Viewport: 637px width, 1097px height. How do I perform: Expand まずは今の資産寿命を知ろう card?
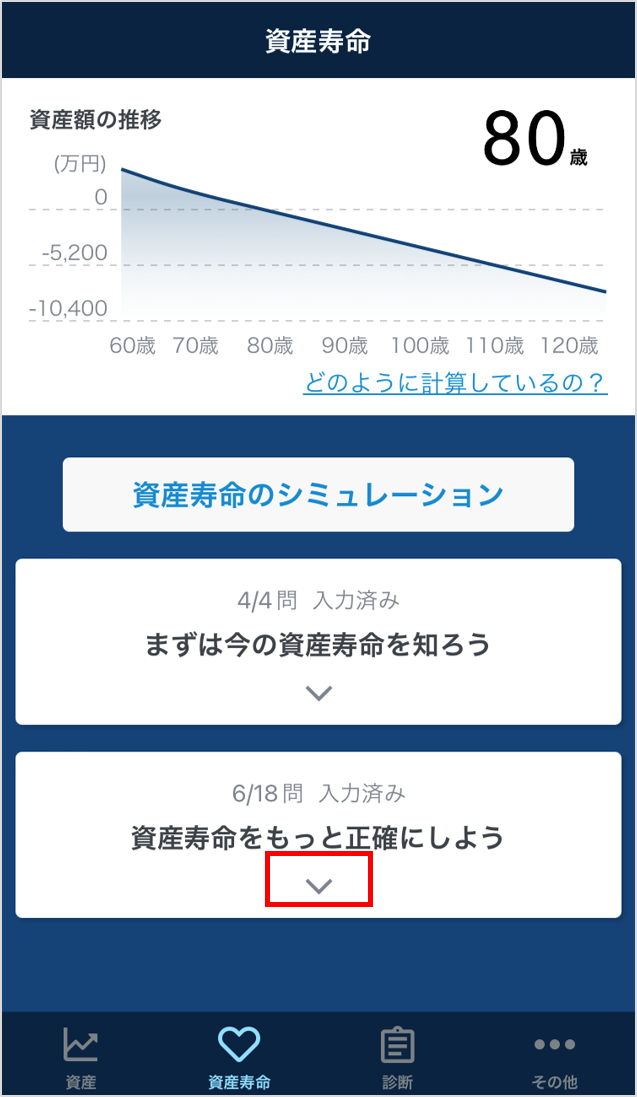(x=318, y=692)
